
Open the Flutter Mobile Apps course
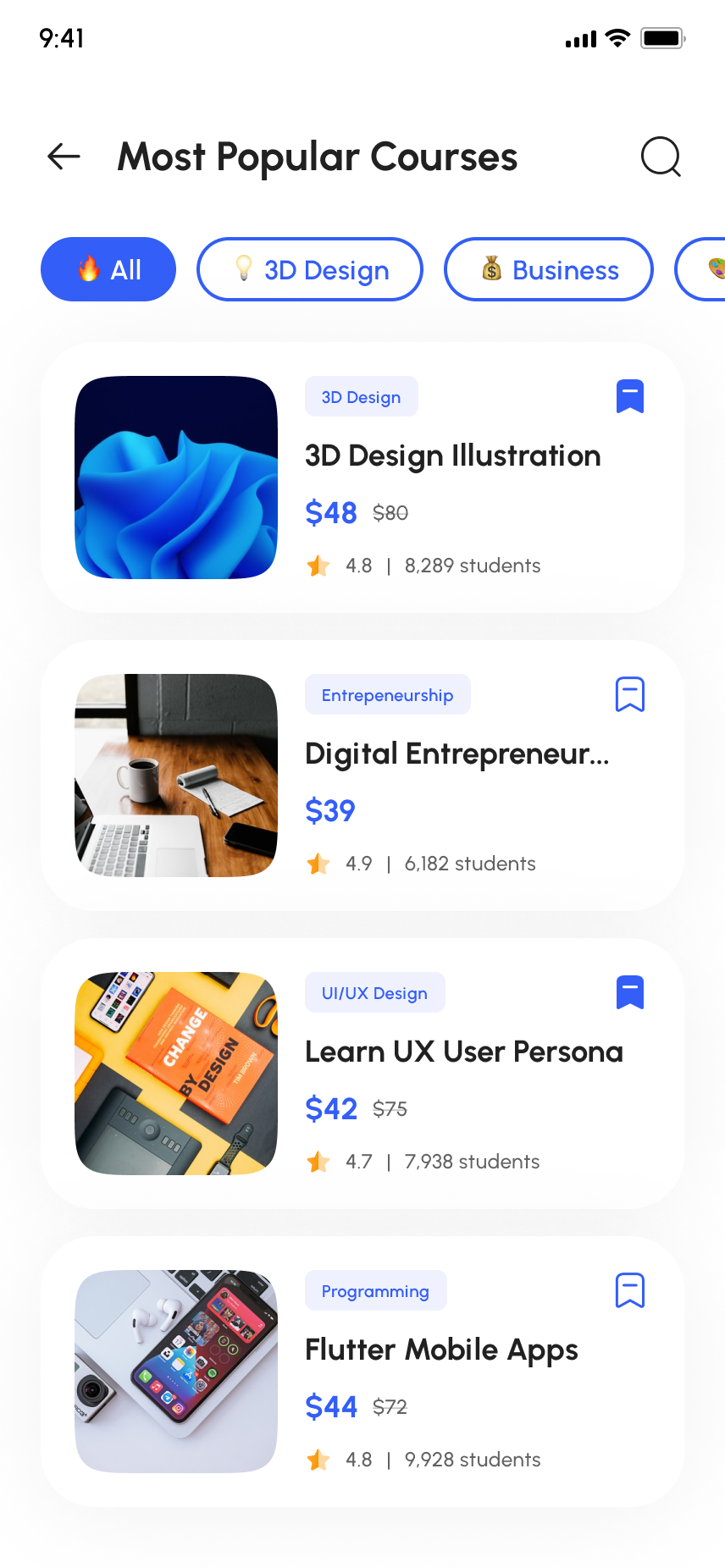(441, 1350)
